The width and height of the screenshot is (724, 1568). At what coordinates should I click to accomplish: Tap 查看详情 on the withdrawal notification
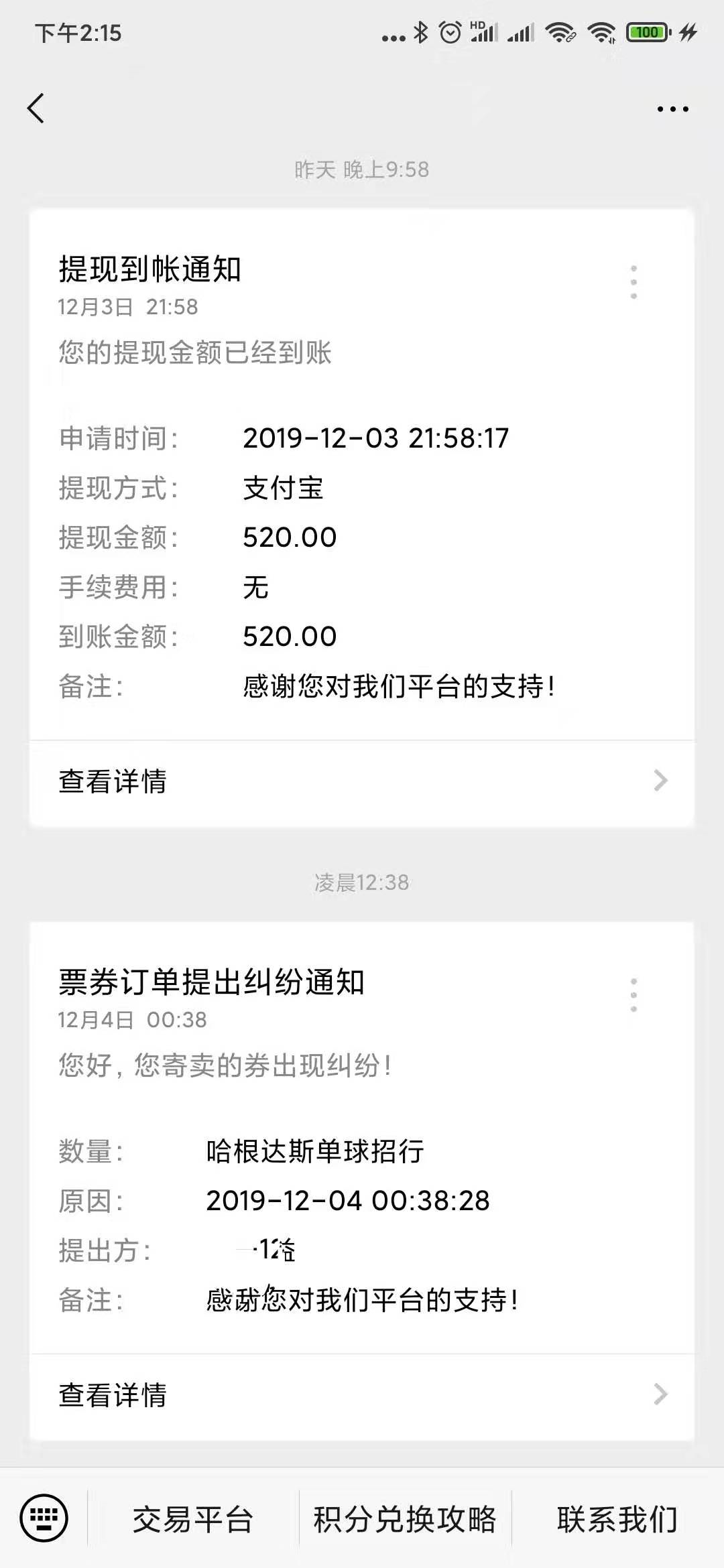point(113,781)
